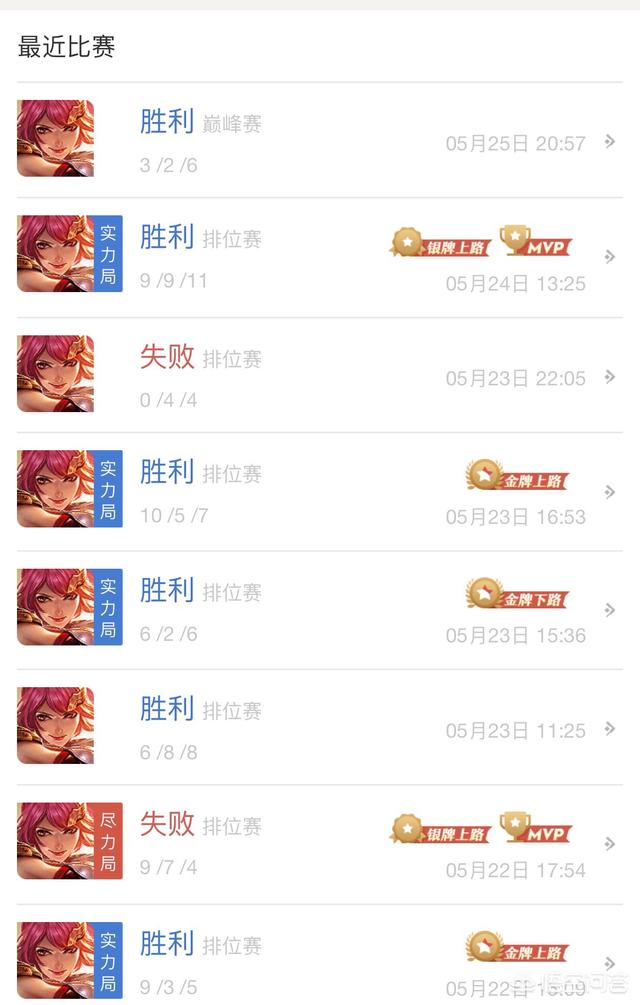This screenshot has width=640, height=1005.
Task: Open the 05月24日 13:25 排位赛 match
Action: click(320, 256)
